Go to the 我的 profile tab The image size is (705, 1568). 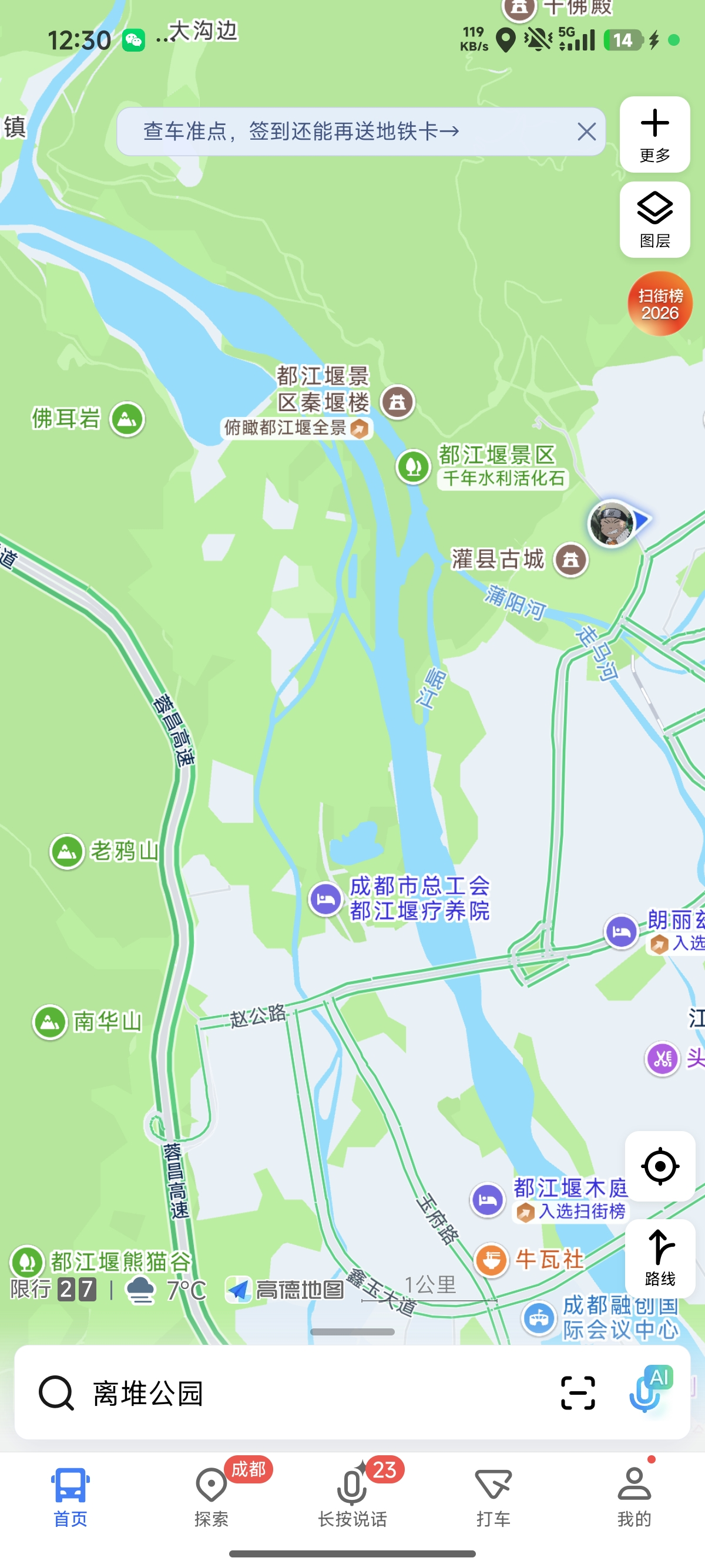[634, 1496]
